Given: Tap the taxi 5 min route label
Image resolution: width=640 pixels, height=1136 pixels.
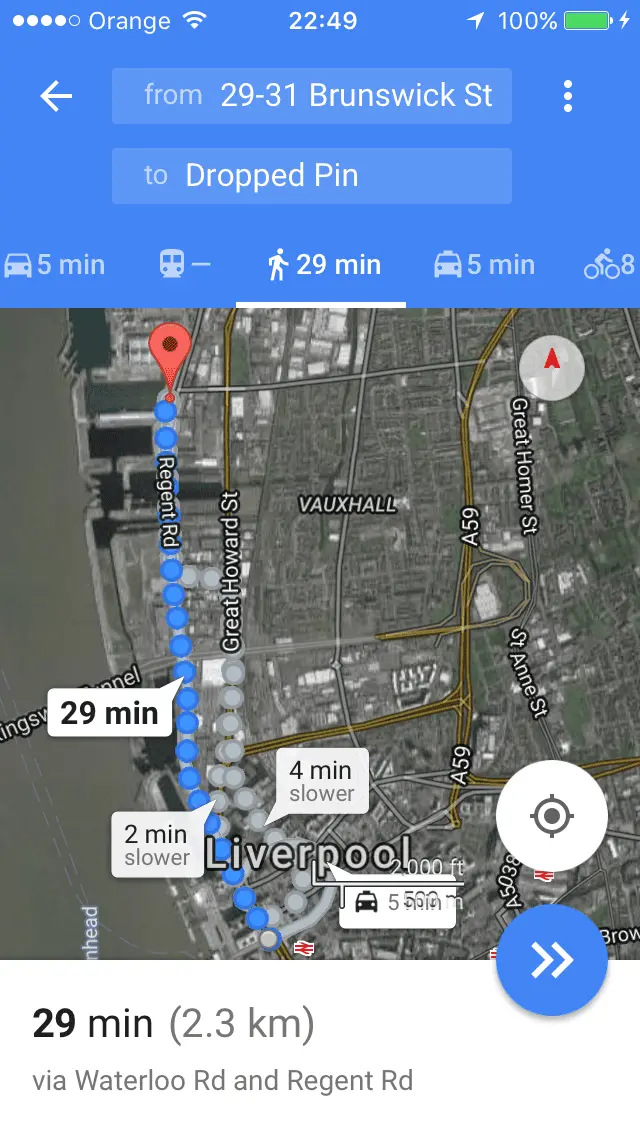Looking at the screenshot, I should pyautogui.click(x=398, y=903).
